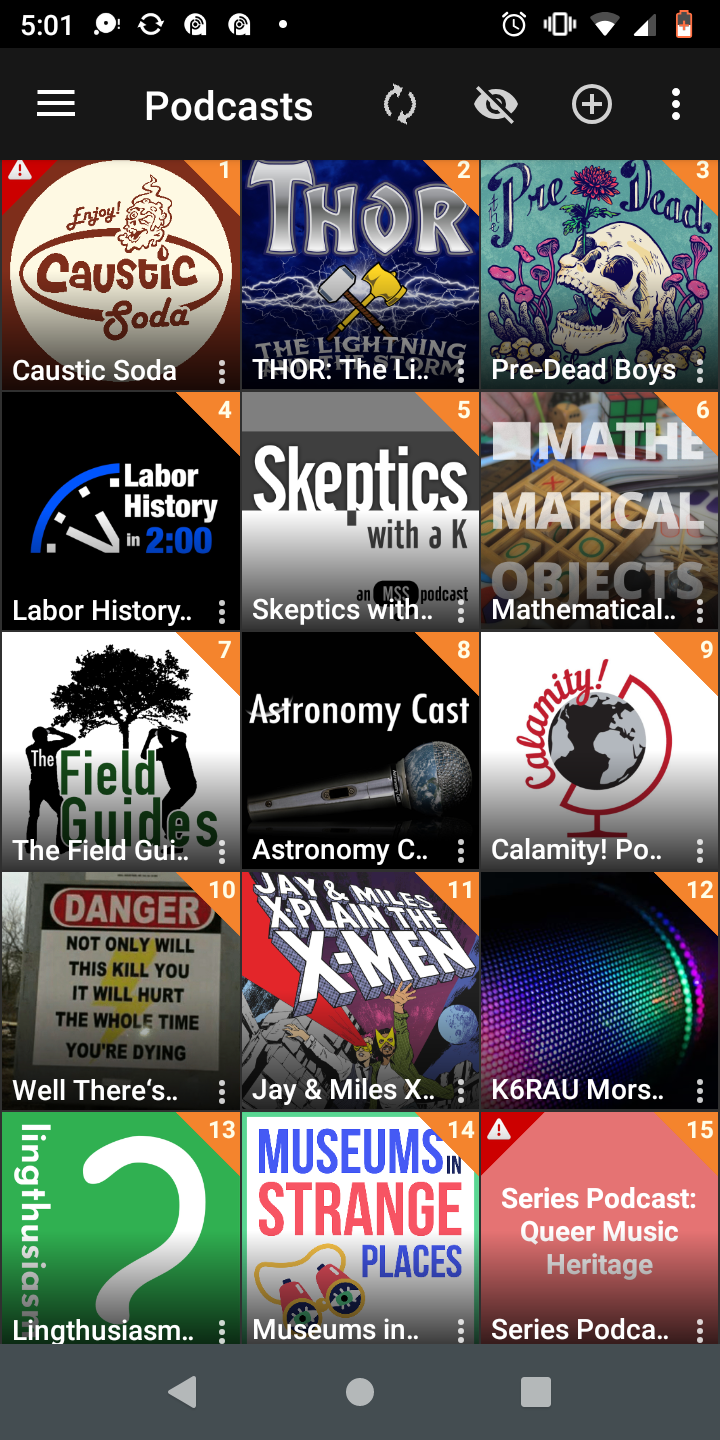The height and width of the screenshot is (1440, 720).
Task: Open Skeptics with a K
Action: pos(360,511)
